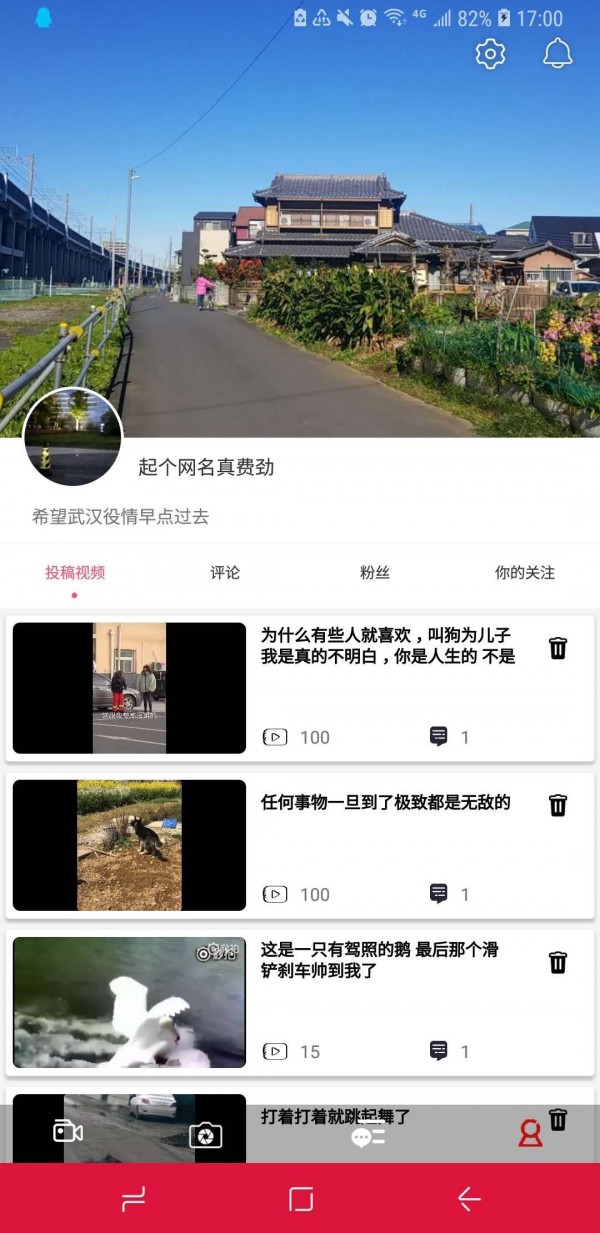Image resolution: width=600 pixels, height=1233 pixels.
Task: Delete the video 为什么有些人就喜欢，叫狗为儿子
Action: click(x=558, y=648)
